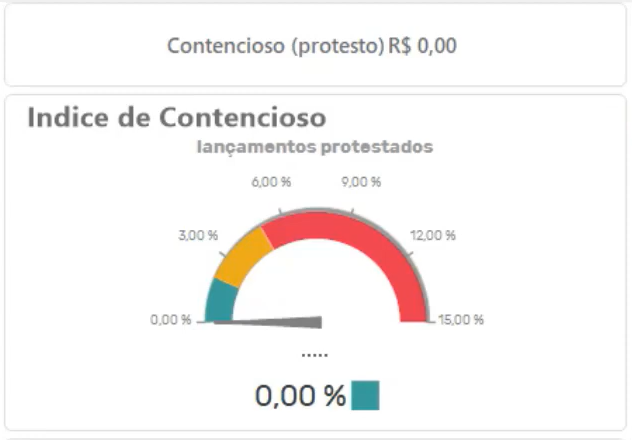Open the Contencioso (protesto) card
Screen dimensions: 632x440
click(314, 46)
